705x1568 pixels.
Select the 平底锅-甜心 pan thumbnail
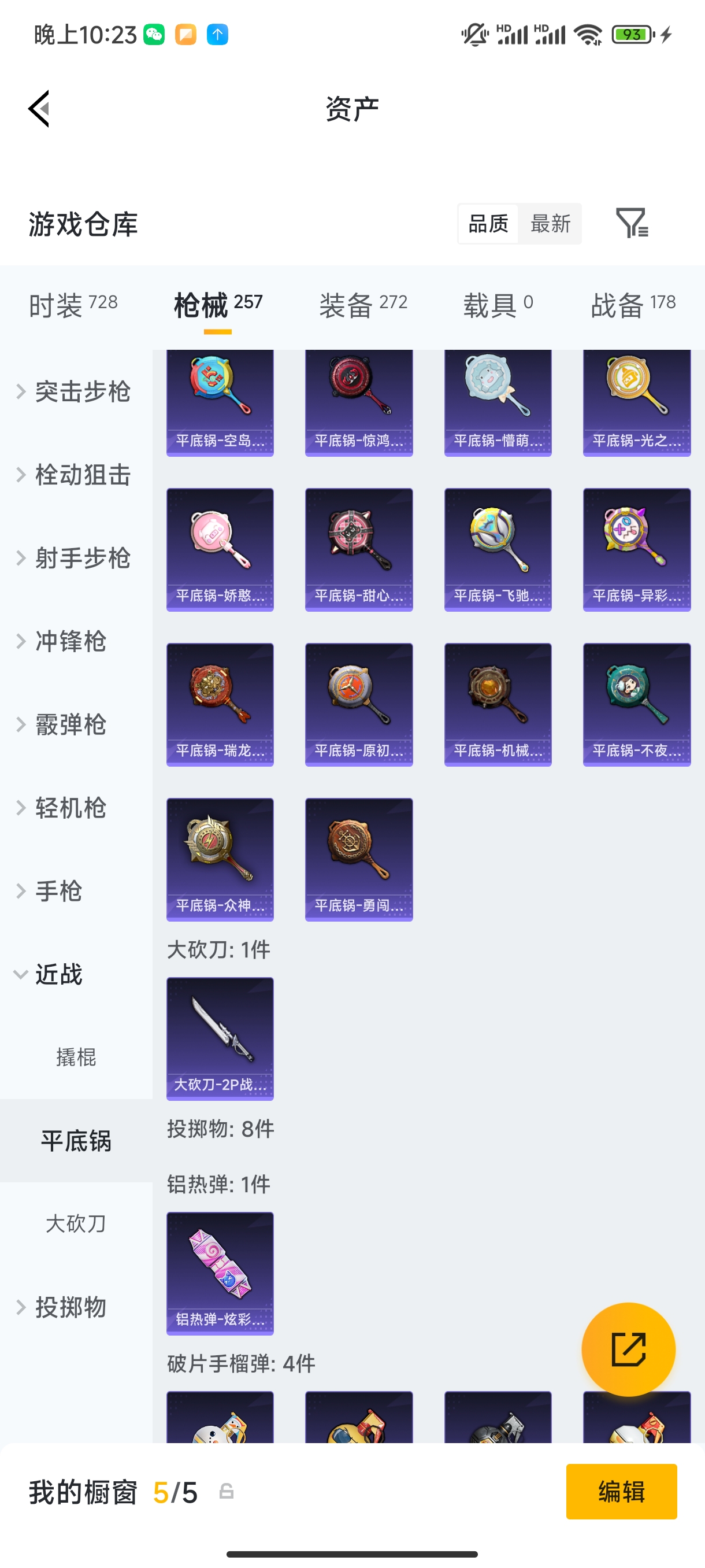point(358,549)
